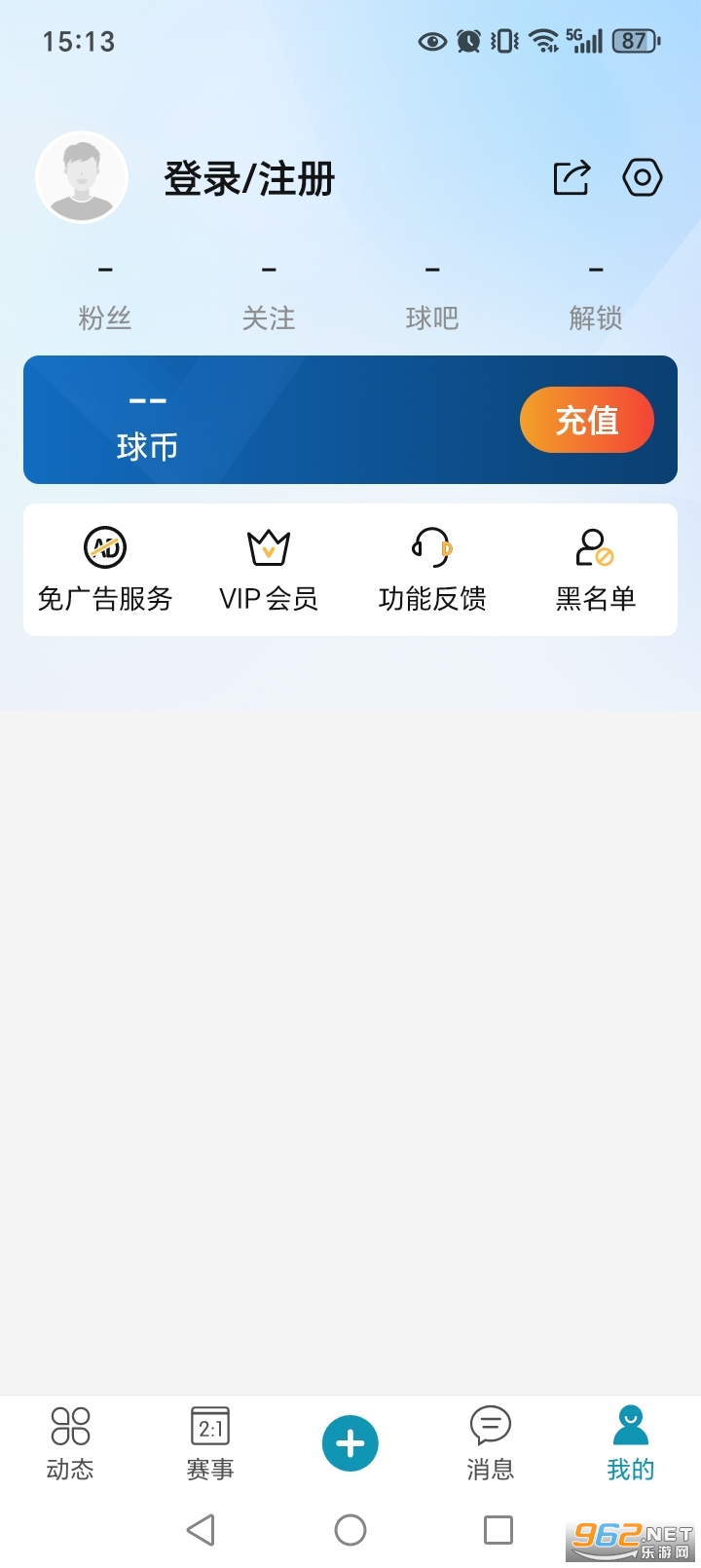Screen dimensions: 701x1568
Task: View the 关注 following list
Action: tap(269, 292)
